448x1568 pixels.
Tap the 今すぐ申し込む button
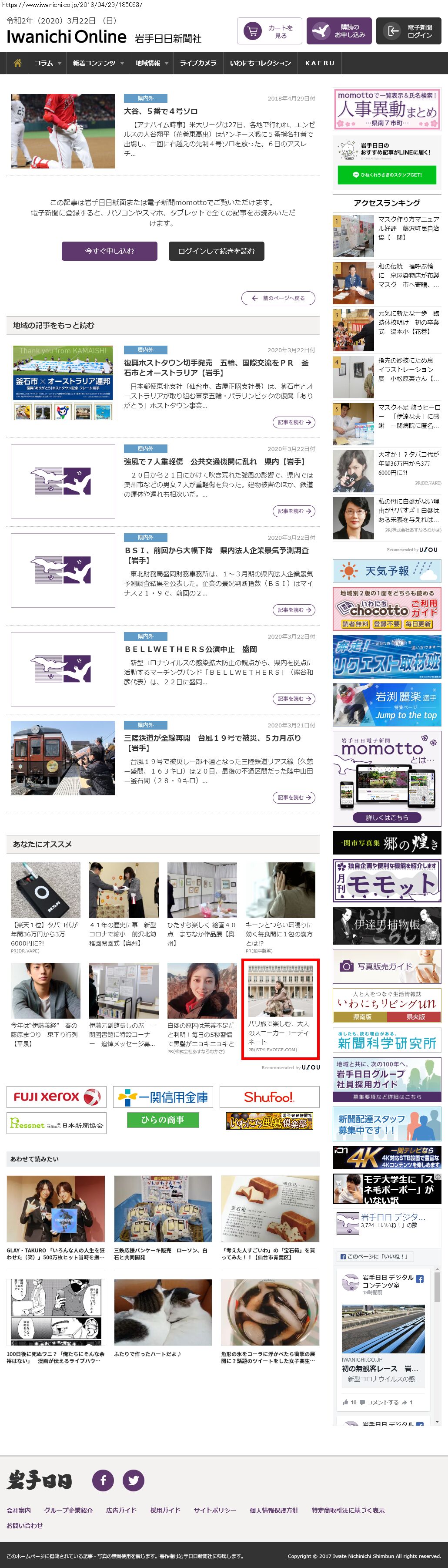pos(110,251)
